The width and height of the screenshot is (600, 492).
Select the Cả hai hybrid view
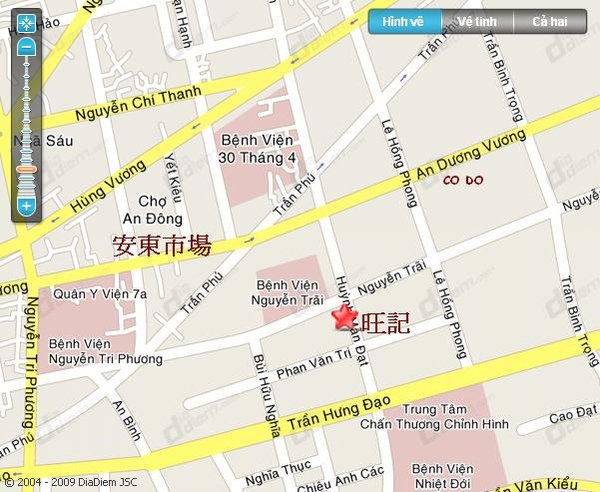(549, 22)
